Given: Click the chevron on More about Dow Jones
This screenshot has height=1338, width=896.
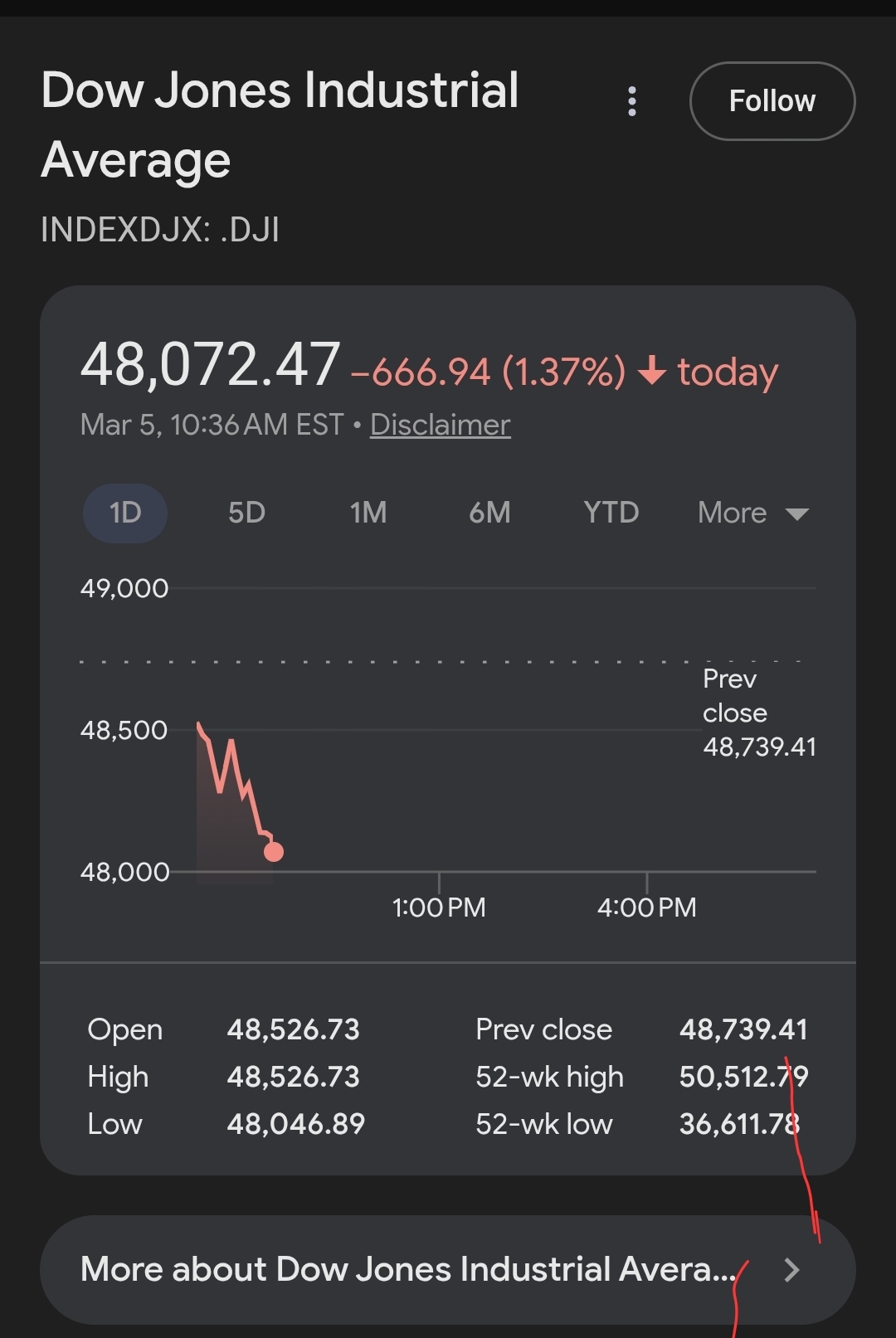Looking at the screenshot, I should pos(791,1270).
